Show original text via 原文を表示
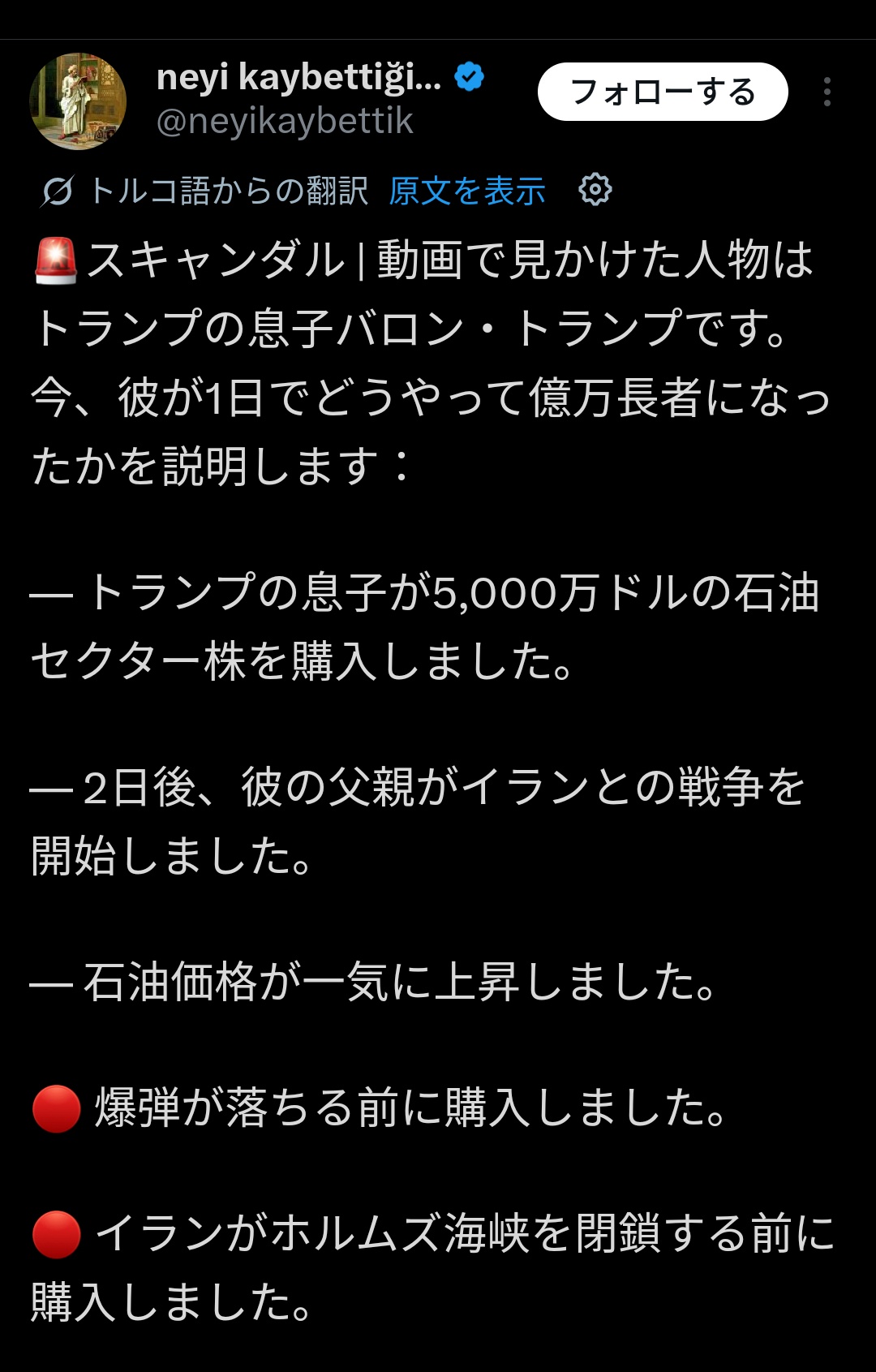The image size is (876, 1372). pos(467,191)
